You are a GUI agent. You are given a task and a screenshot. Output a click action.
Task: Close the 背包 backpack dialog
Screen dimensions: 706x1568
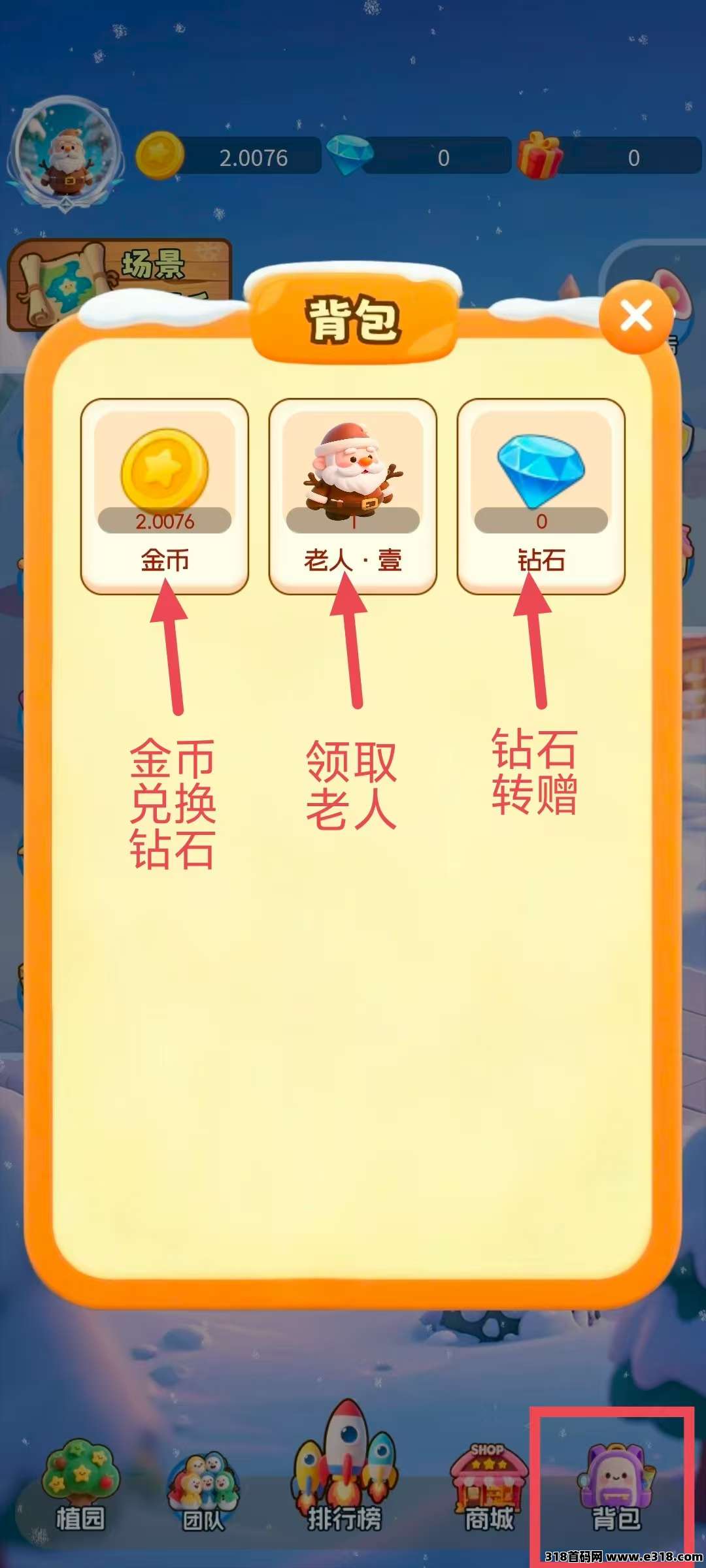pyautogui.click(x=636, y=318)
